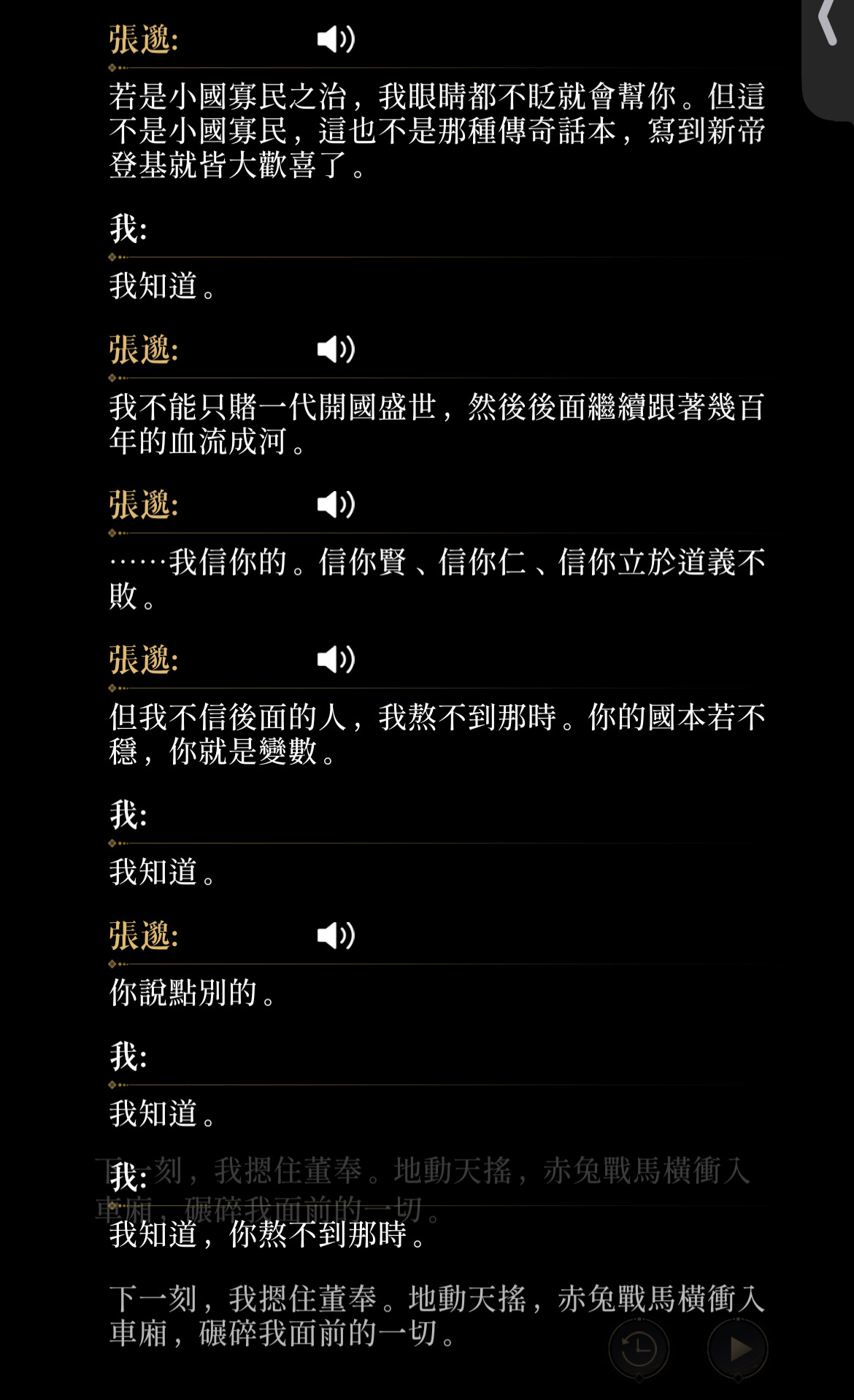Viewport: 854px width, 1400px height.
Task: Play voice for the line 但我不信後面的人
Action: pos(336,660)
